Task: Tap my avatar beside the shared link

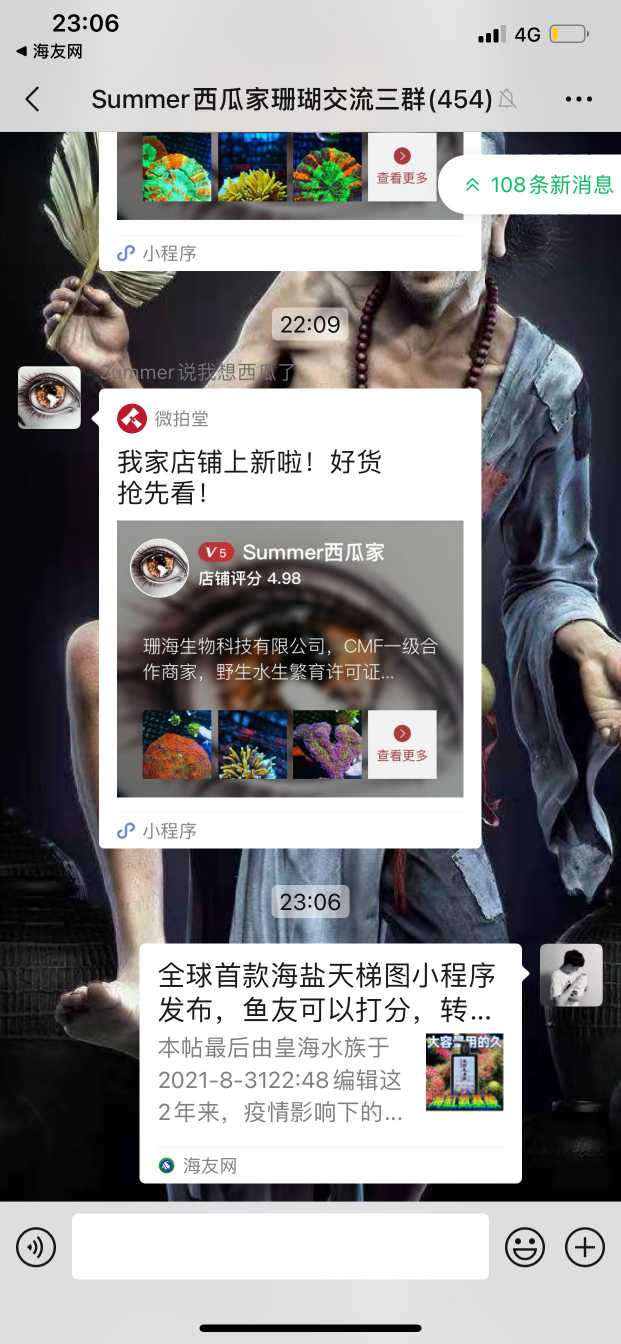Action: [x=571, y=975]
